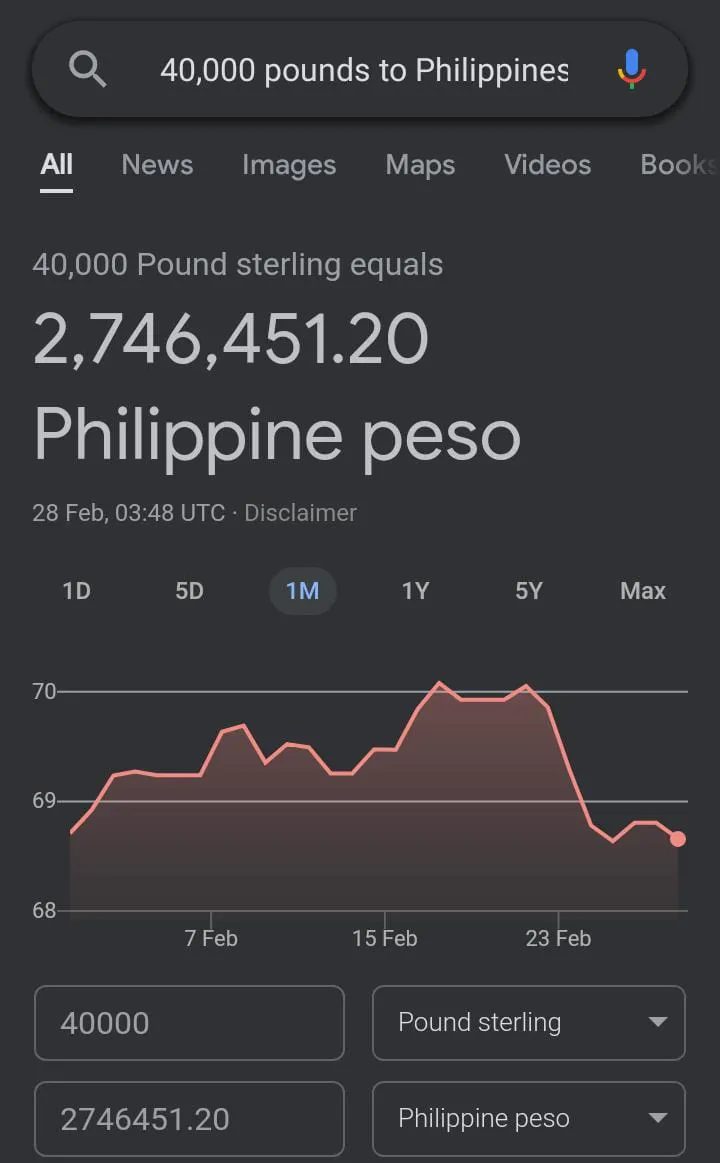Open the Pound sterling currency dropdown
720x1163 pixels.
[529, 1023]
